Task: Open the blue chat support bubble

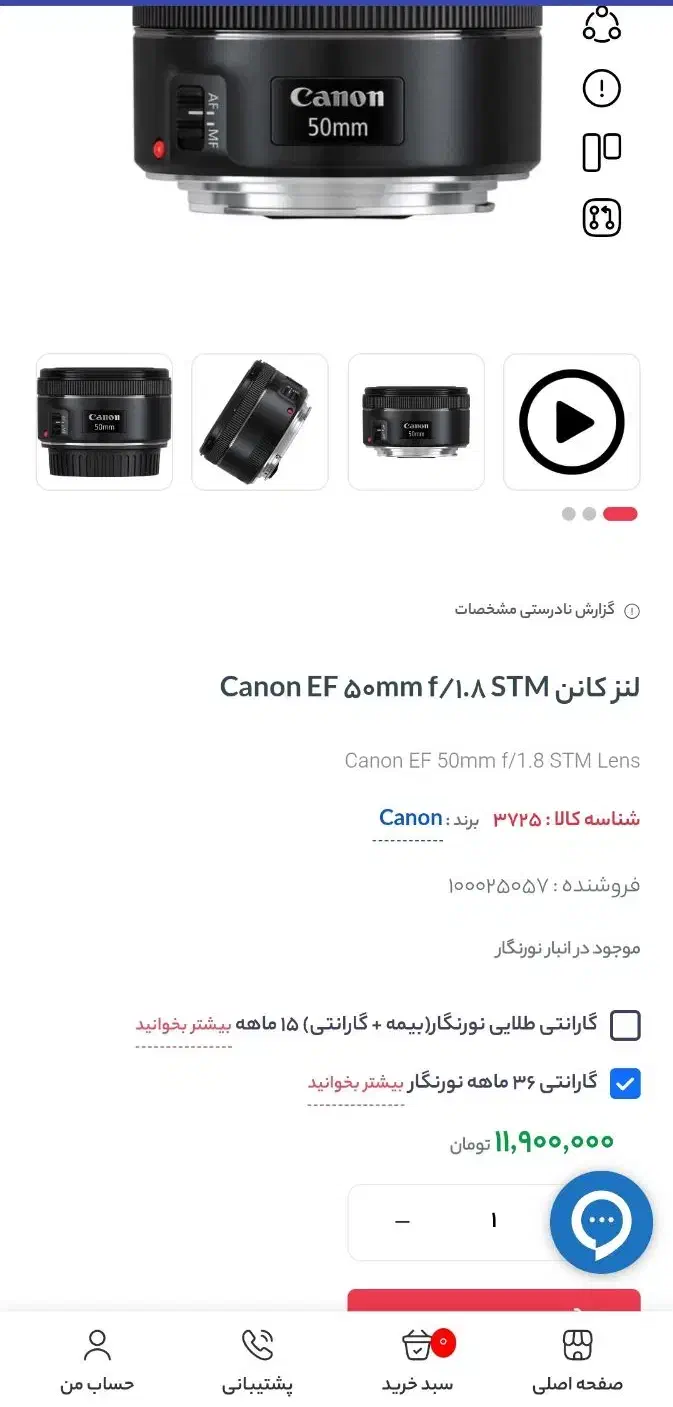Action: 601,1221
